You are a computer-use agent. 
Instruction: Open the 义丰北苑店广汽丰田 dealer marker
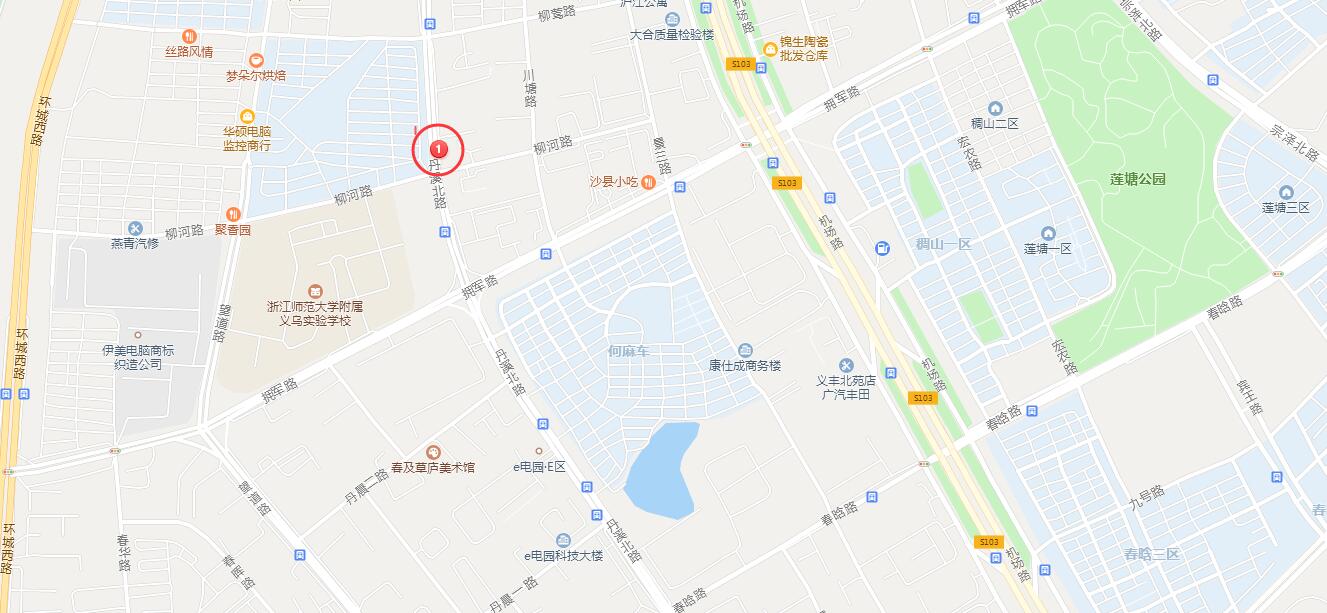pos(847,364)
